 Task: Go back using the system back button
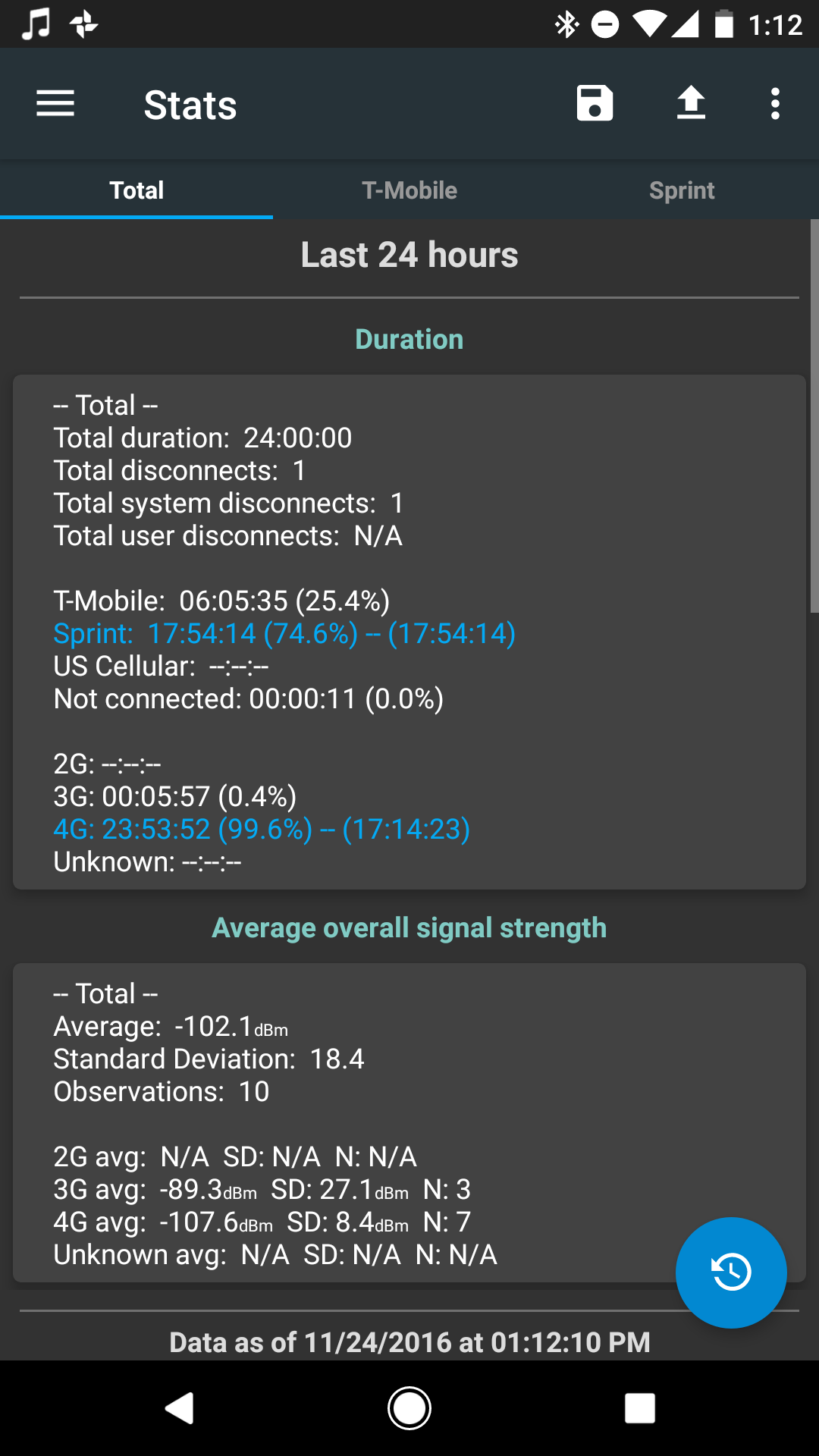point(180,1408)
